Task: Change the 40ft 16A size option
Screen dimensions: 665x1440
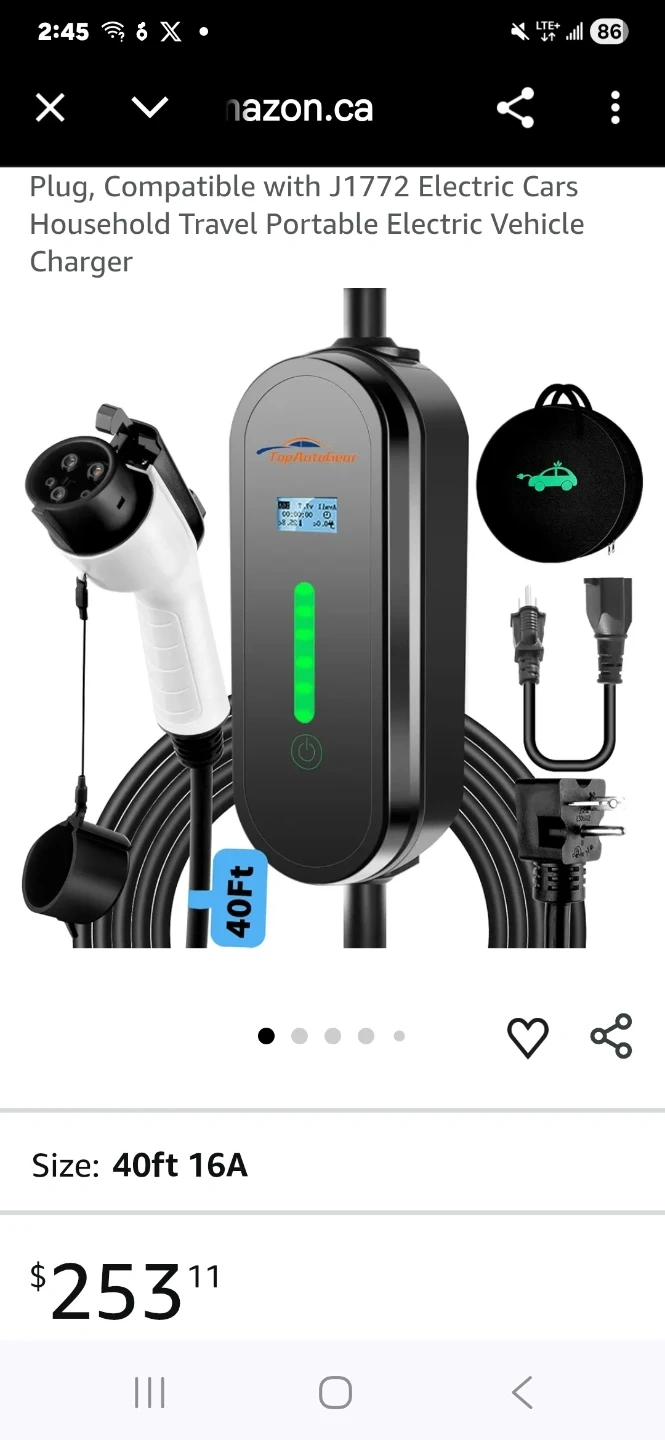Action: (x=332, y=1165)
